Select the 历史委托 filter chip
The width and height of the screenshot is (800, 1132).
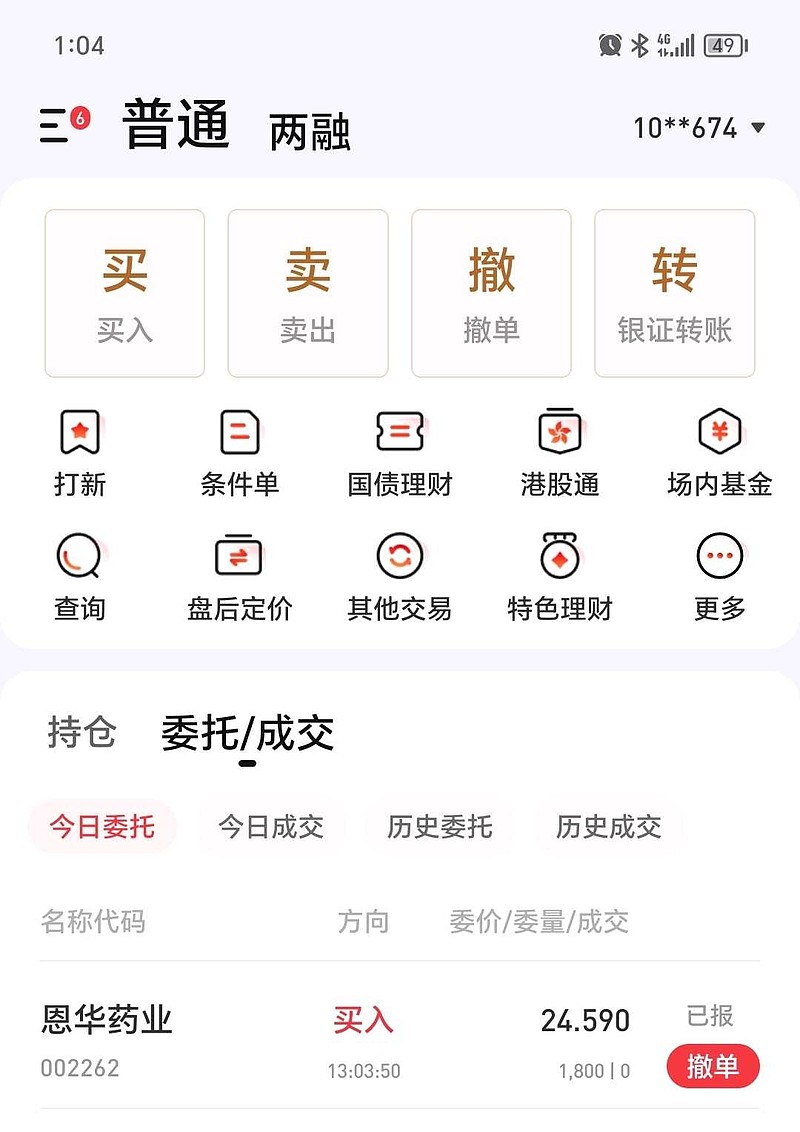[440, 827]
